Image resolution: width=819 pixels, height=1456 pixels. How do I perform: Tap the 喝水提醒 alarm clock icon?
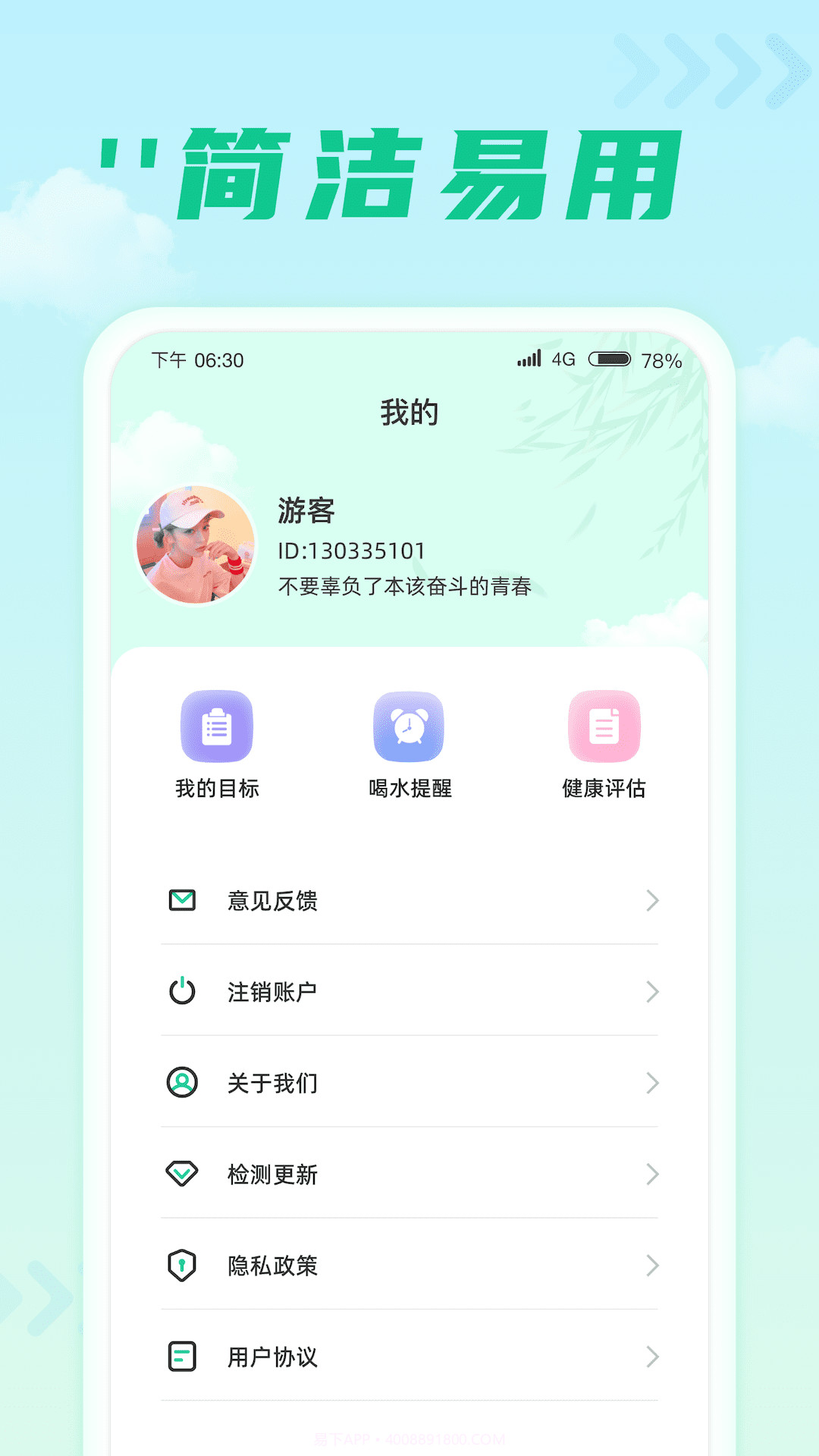pyautogui.click(x=409, y=726)
